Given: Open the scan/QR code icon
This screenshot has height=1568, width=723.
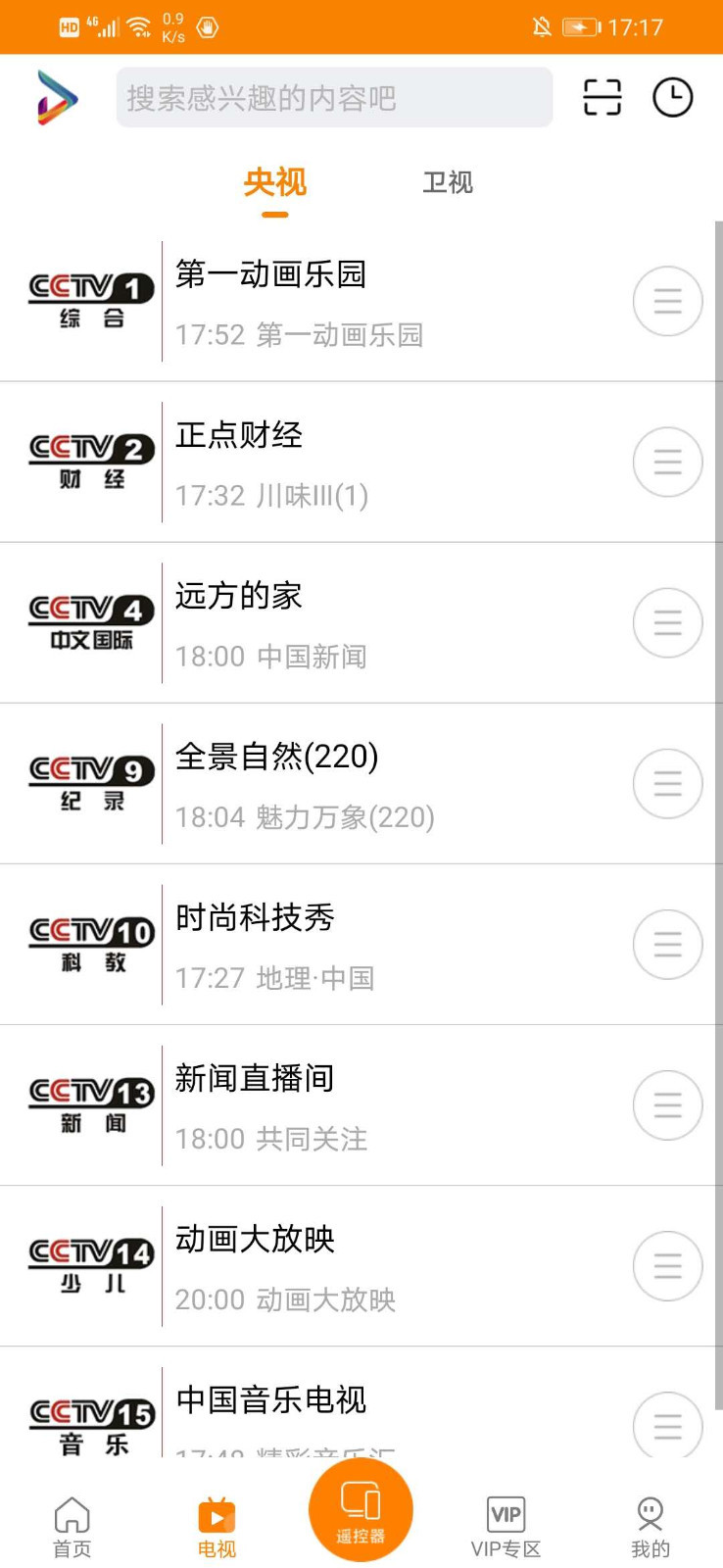Looking at the screenshot, I should (x=602, y=98).
